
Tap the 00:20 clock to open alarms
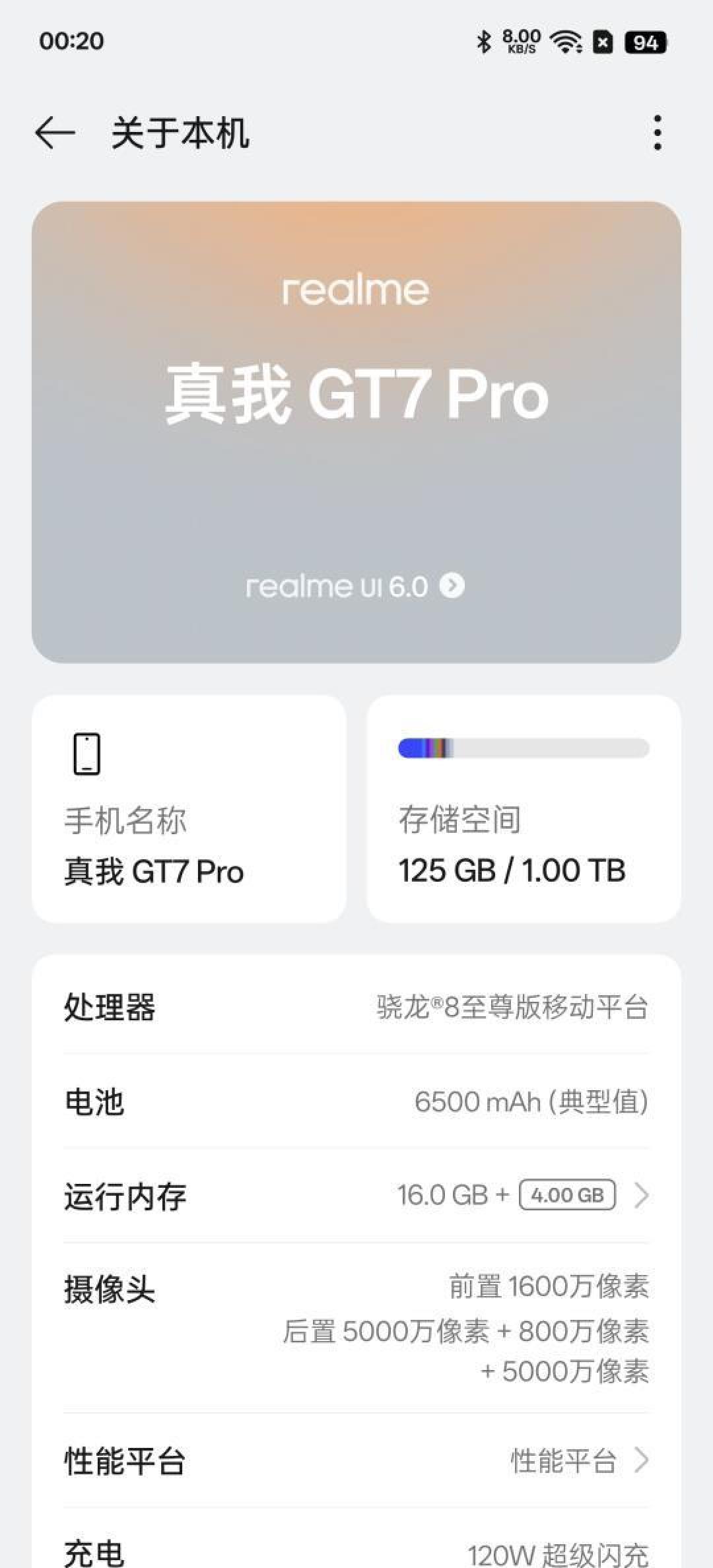pyautogui.click(x=73, y=42)
